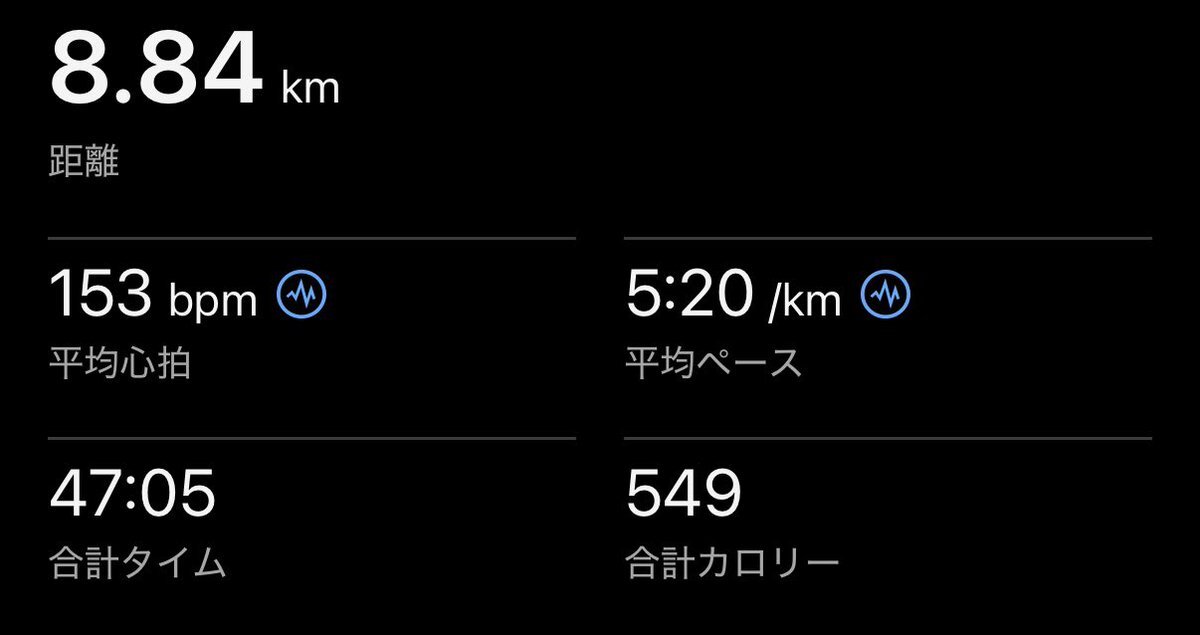Image resolution: width=1200 pixels, height=635 pixels.
Task: Open the pace chart icon beside 5:20 /km
Action: (x=885, y=293)
